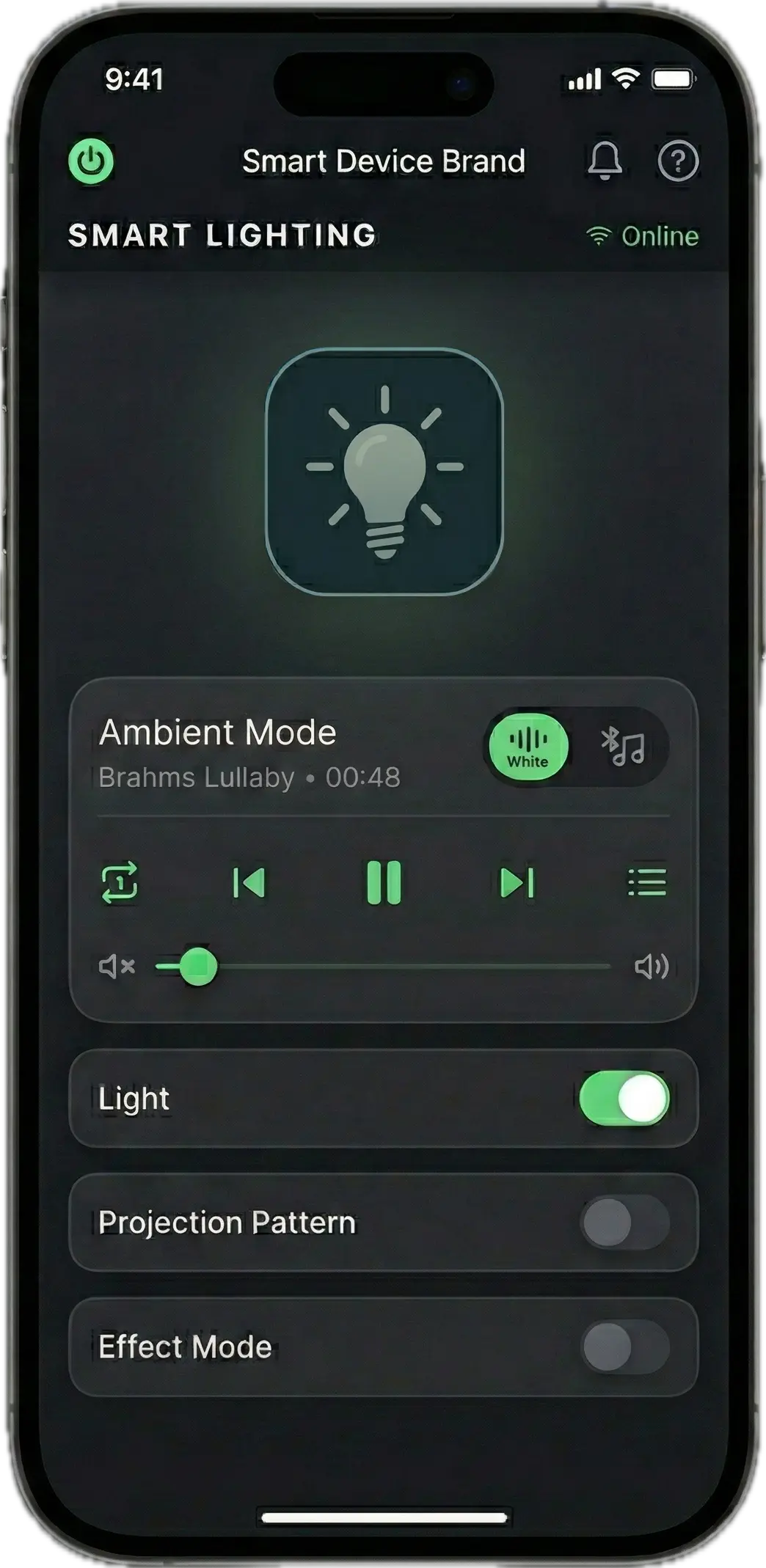The image size is (766, 1568).
Task: Open the help question mark icon
Action: 678,161
